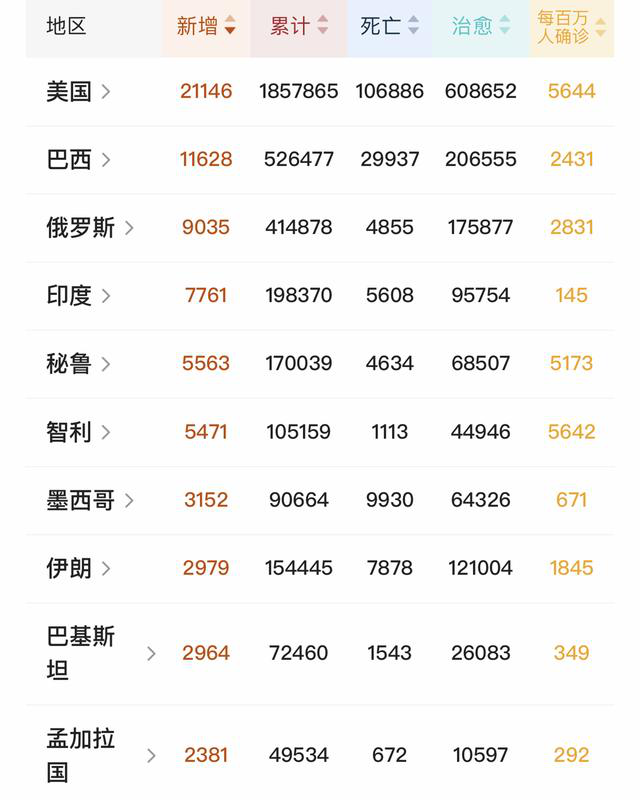The width and height of the screenshot is (640, 800).
Task: Open the 俄罗斯 row
Action: tap(89, 228)
